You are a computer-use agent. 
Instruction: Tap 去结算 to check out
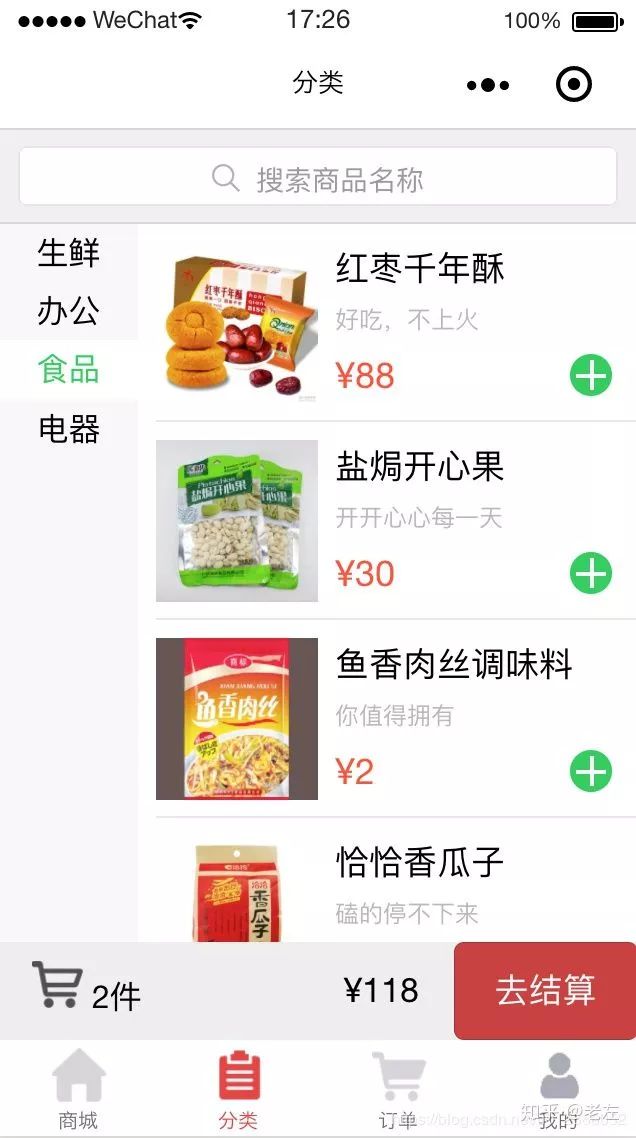[545, 991]
